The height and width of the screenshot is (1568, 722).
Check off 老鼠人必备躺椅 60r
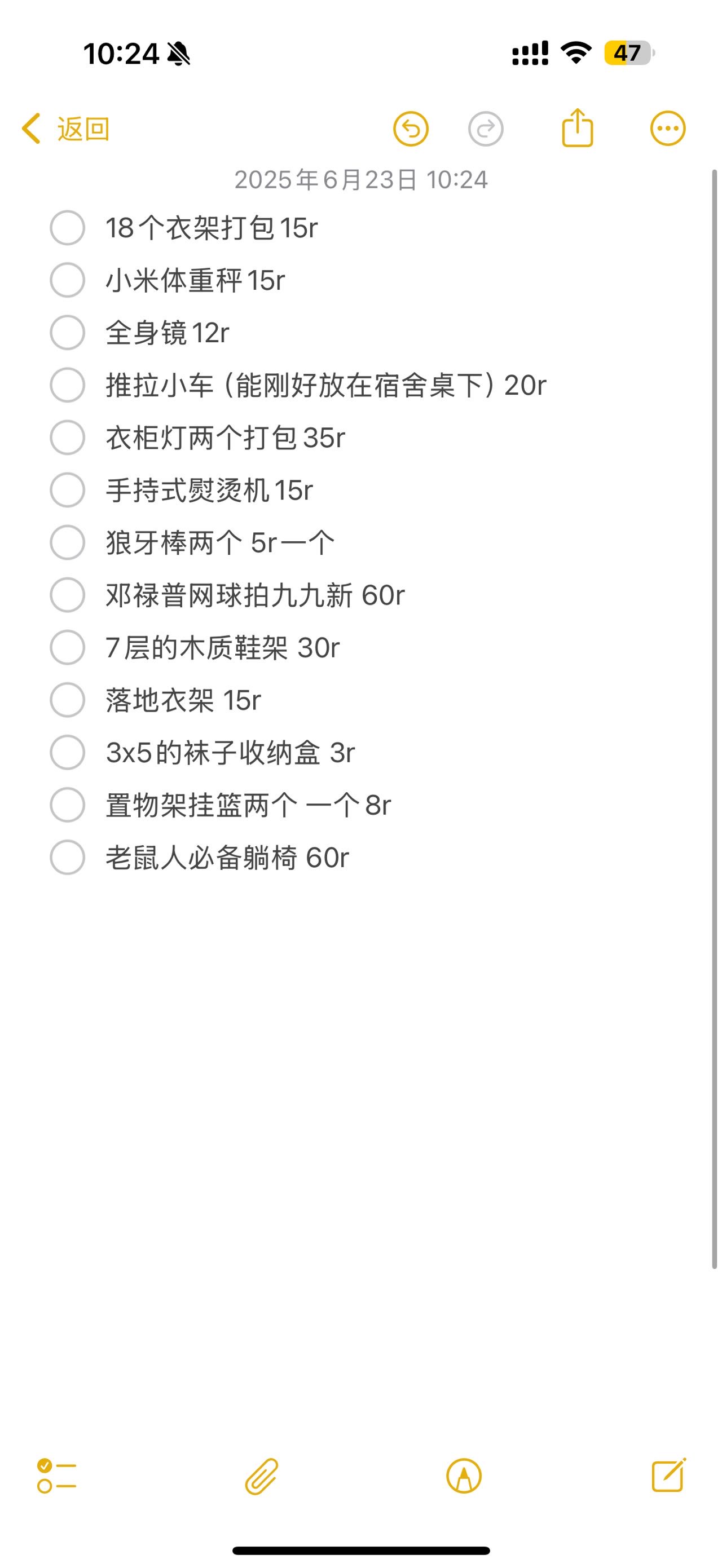[x=67, y=857]
